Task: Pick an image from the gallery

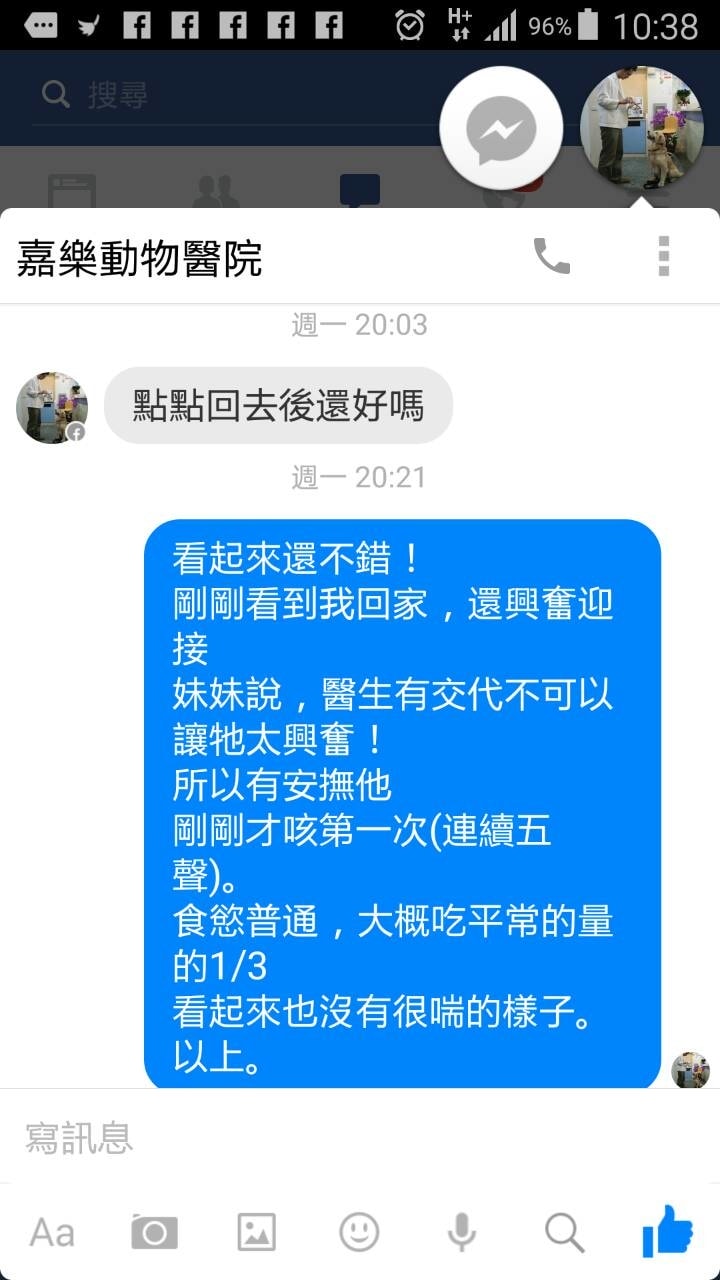Action: coord(257,1232)
